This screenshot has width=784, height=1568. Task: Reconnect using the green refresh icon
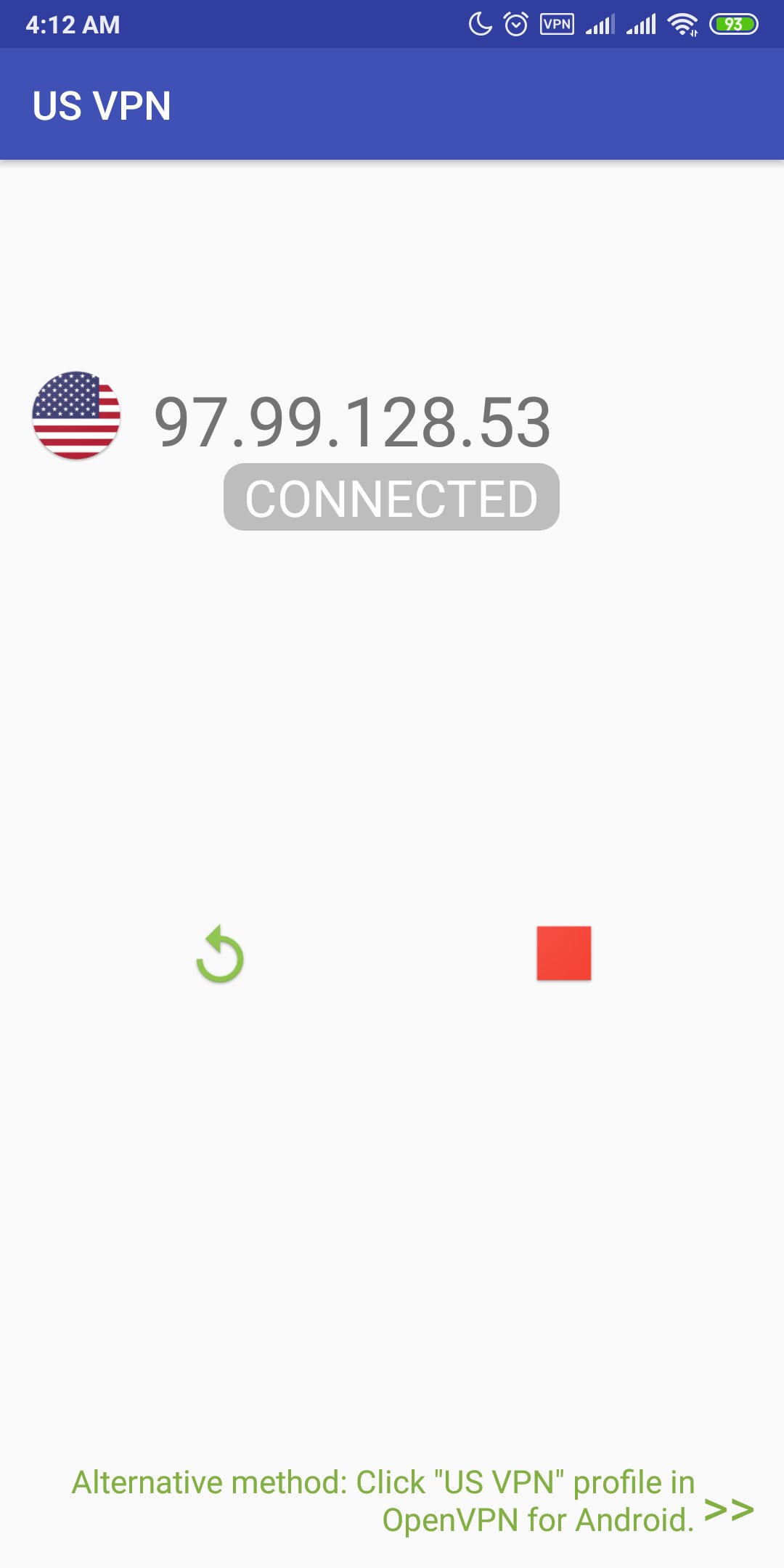(220, 955)
